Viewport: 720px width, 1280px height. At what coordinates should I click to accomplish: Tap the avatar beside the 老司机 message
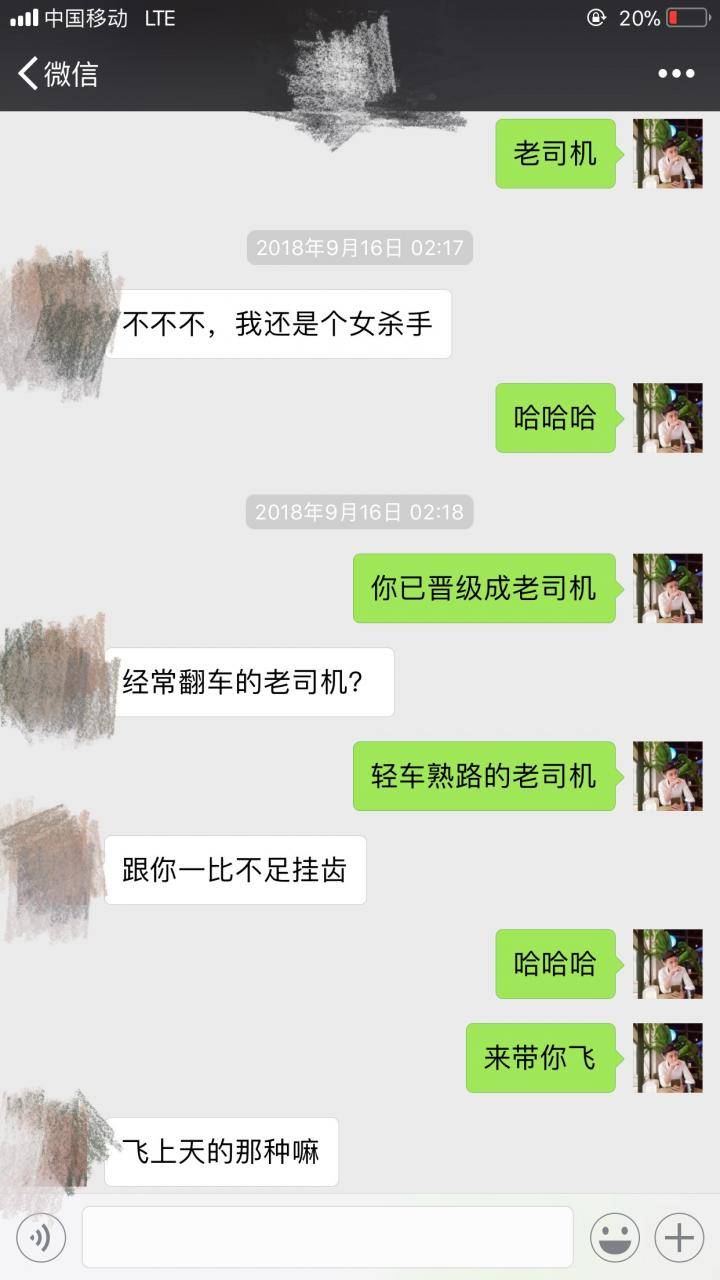[x=667, y=153]
